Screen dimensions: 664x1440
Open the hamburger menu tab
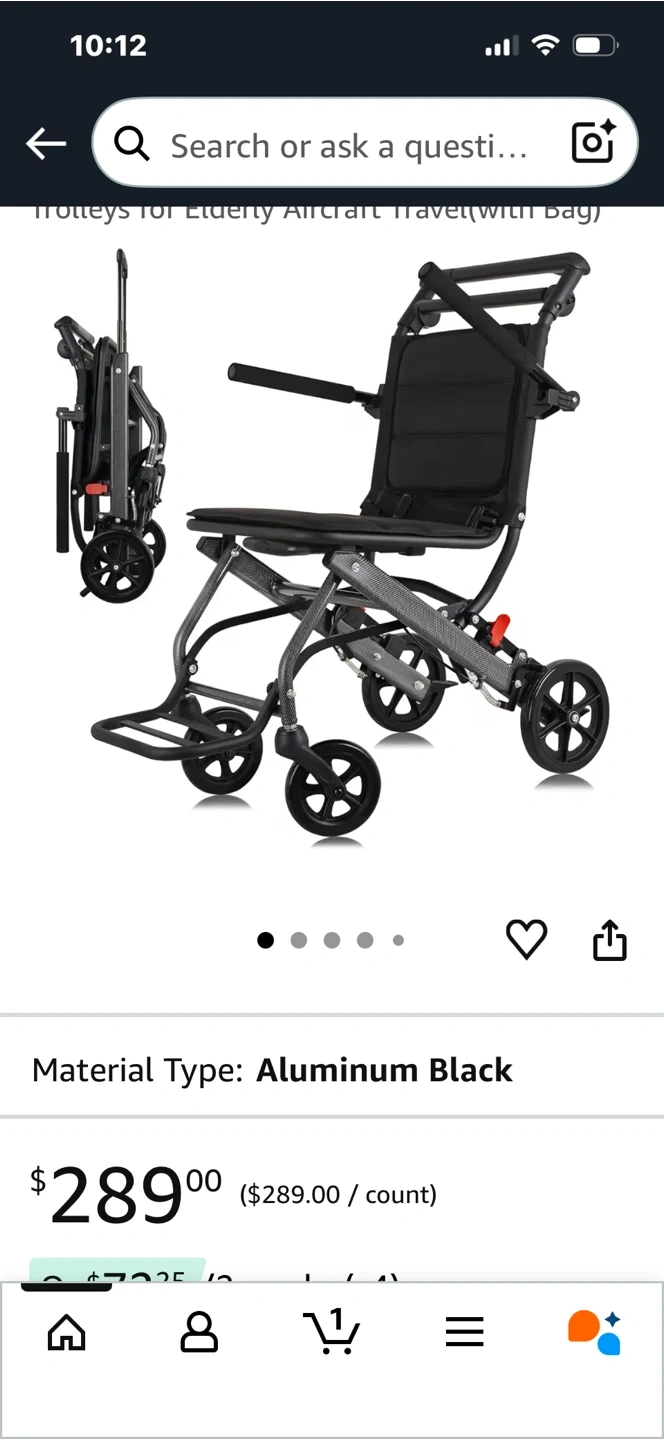(464, 1332)
